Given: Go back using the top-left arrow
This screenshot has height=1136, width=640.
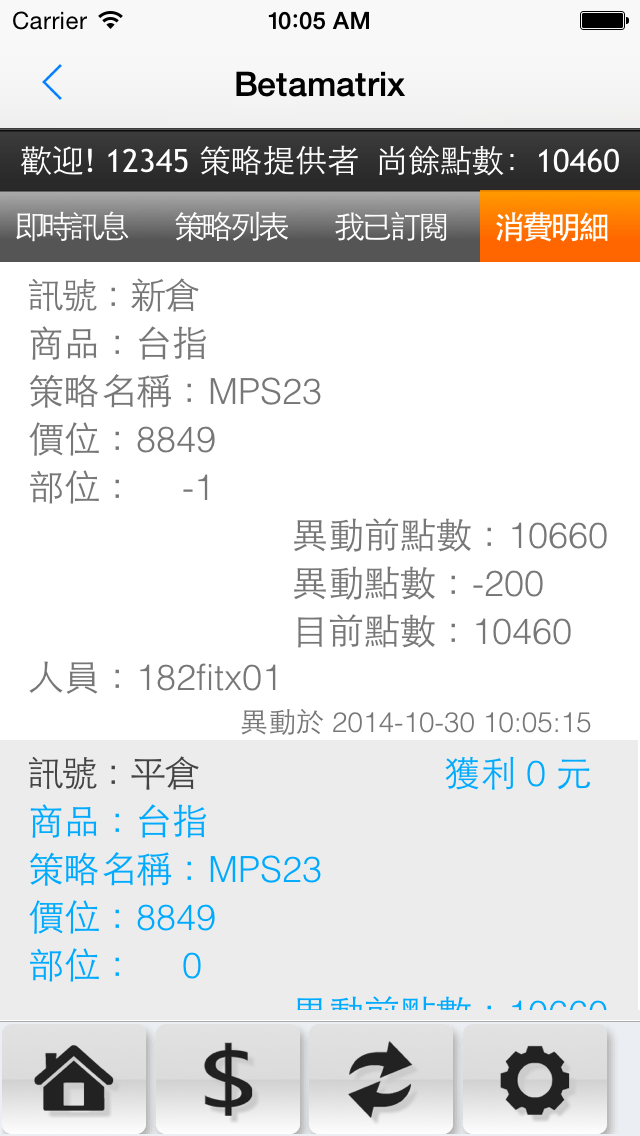Looking at the screenshot, I should (52, 83).
